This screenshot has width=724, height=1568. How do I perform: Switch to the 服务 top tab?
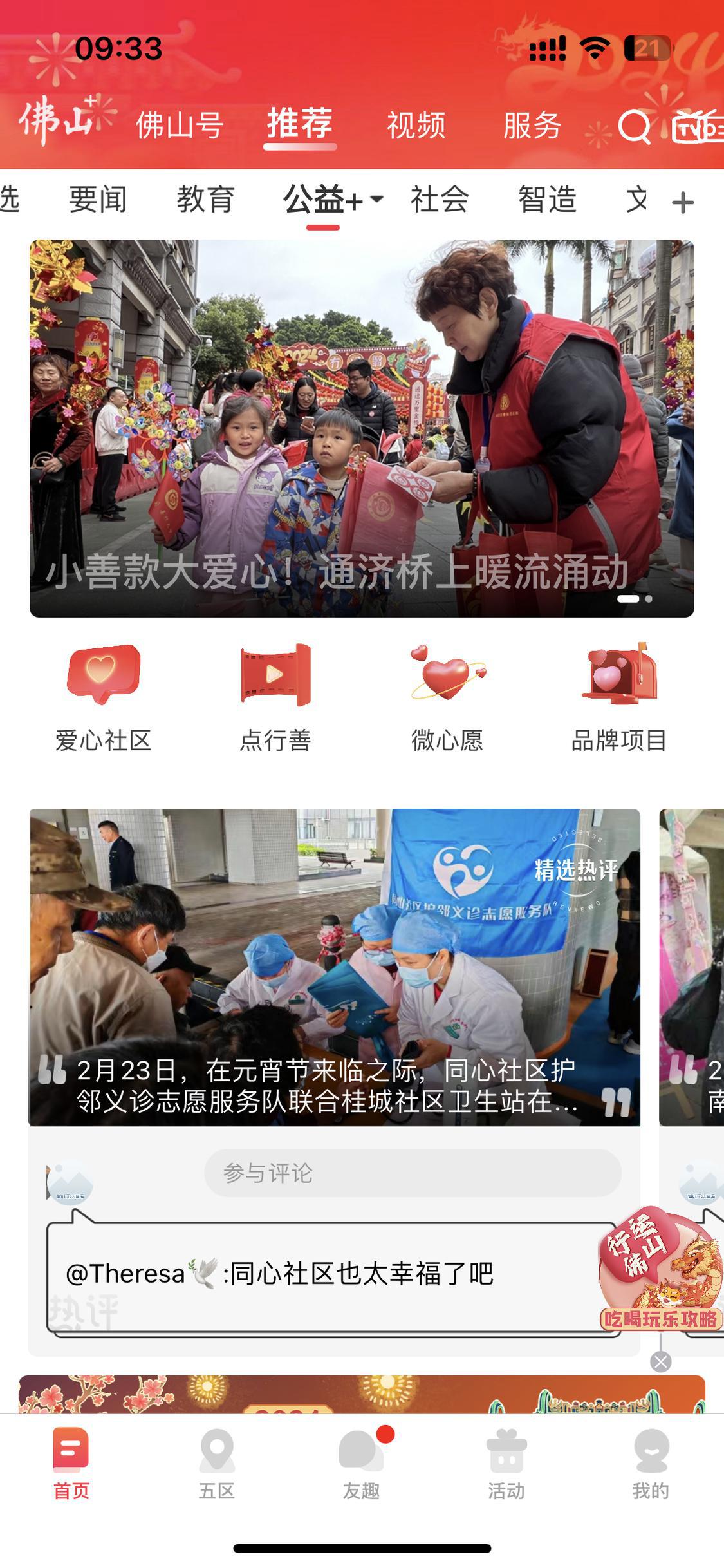(532, 125)
